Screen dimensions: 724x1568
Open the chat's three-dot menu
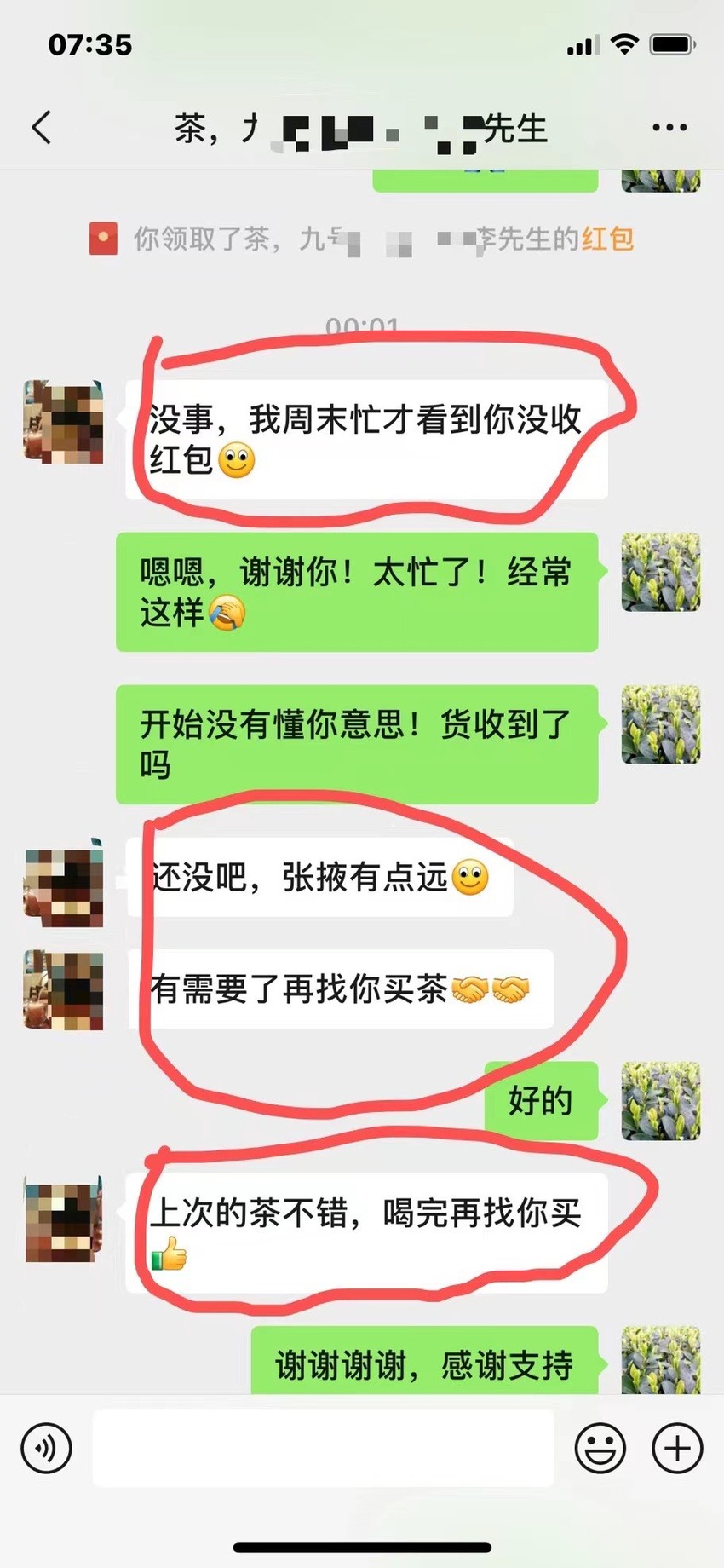coord(669,128)
